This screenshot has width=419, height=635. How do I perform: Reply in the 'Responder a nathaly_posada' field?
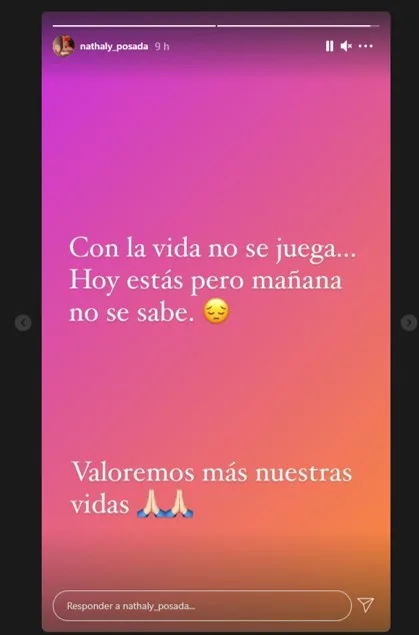[x=202, y=606]
